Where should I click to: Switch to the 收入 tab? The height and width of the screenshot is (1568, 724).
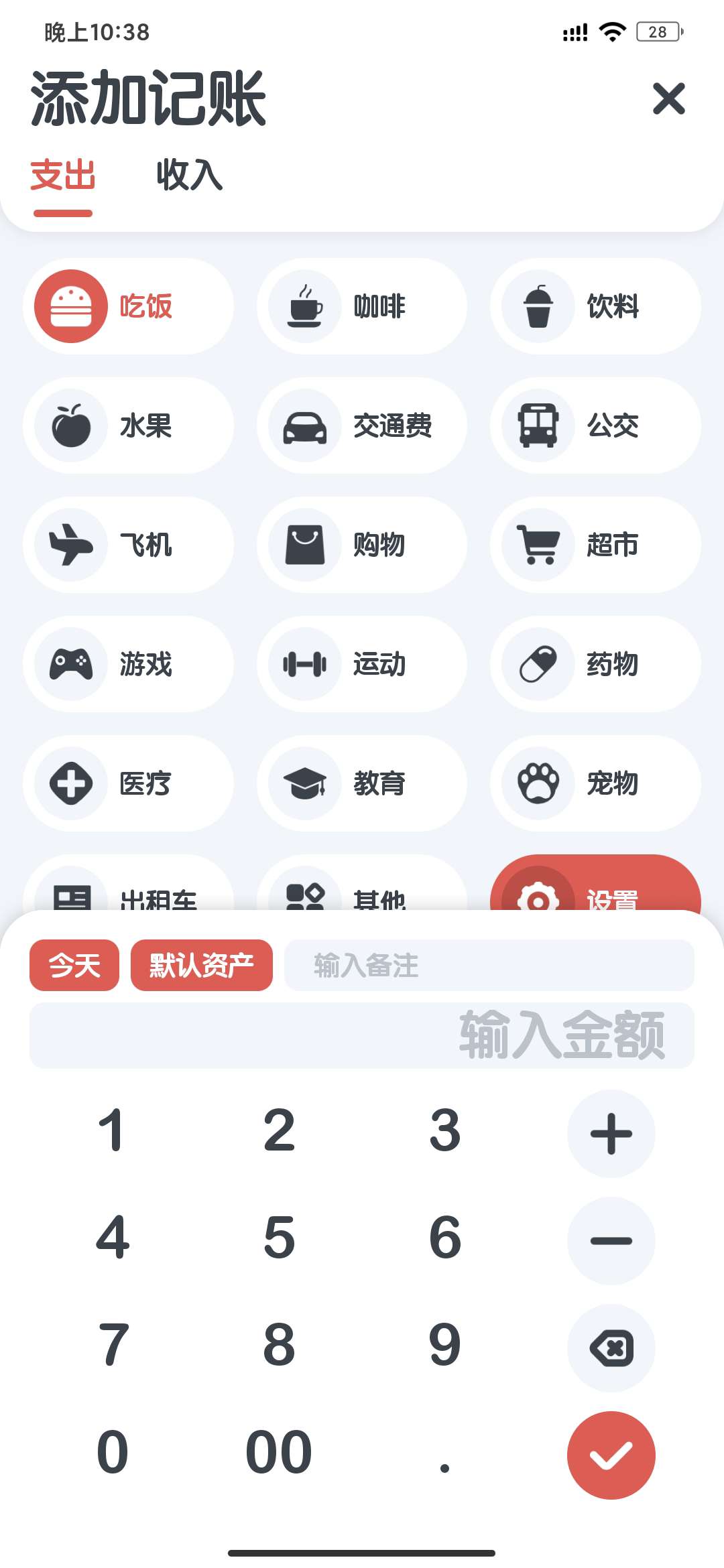tap(189, 176)
